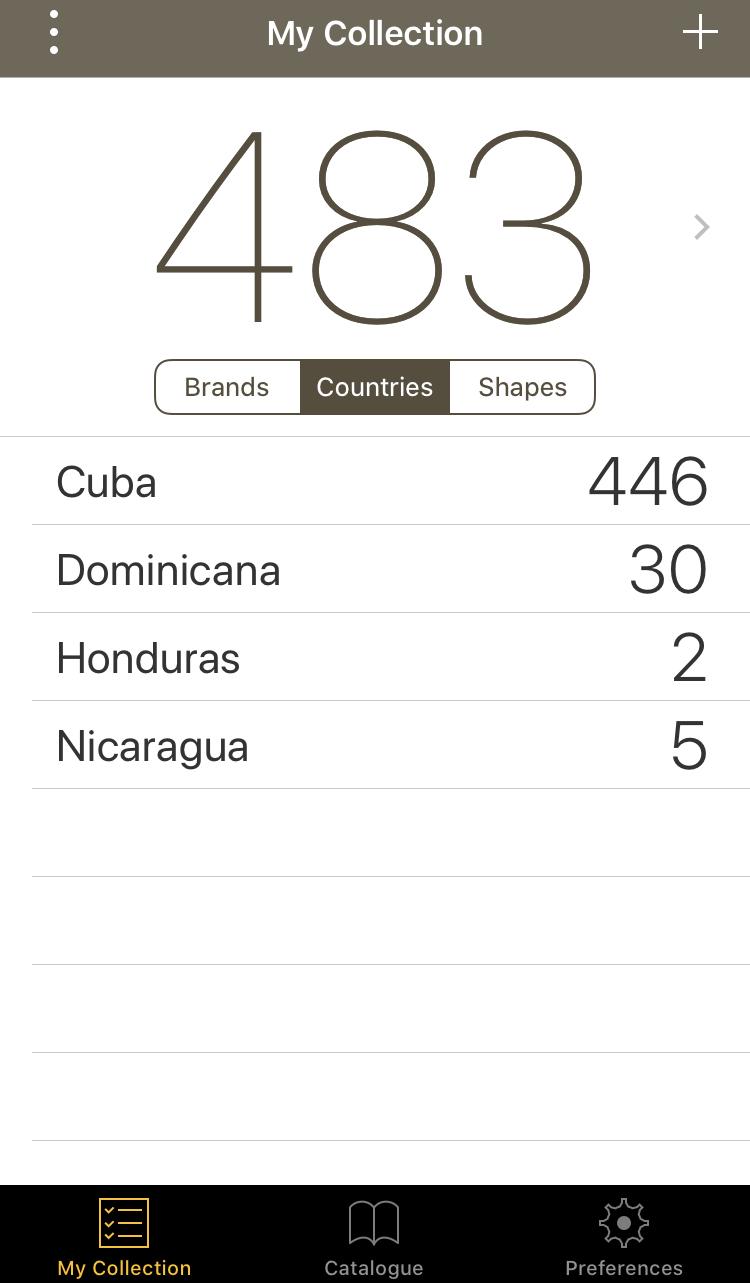
Task: Select the Countries segment
Action: click(x=375, y=387)
